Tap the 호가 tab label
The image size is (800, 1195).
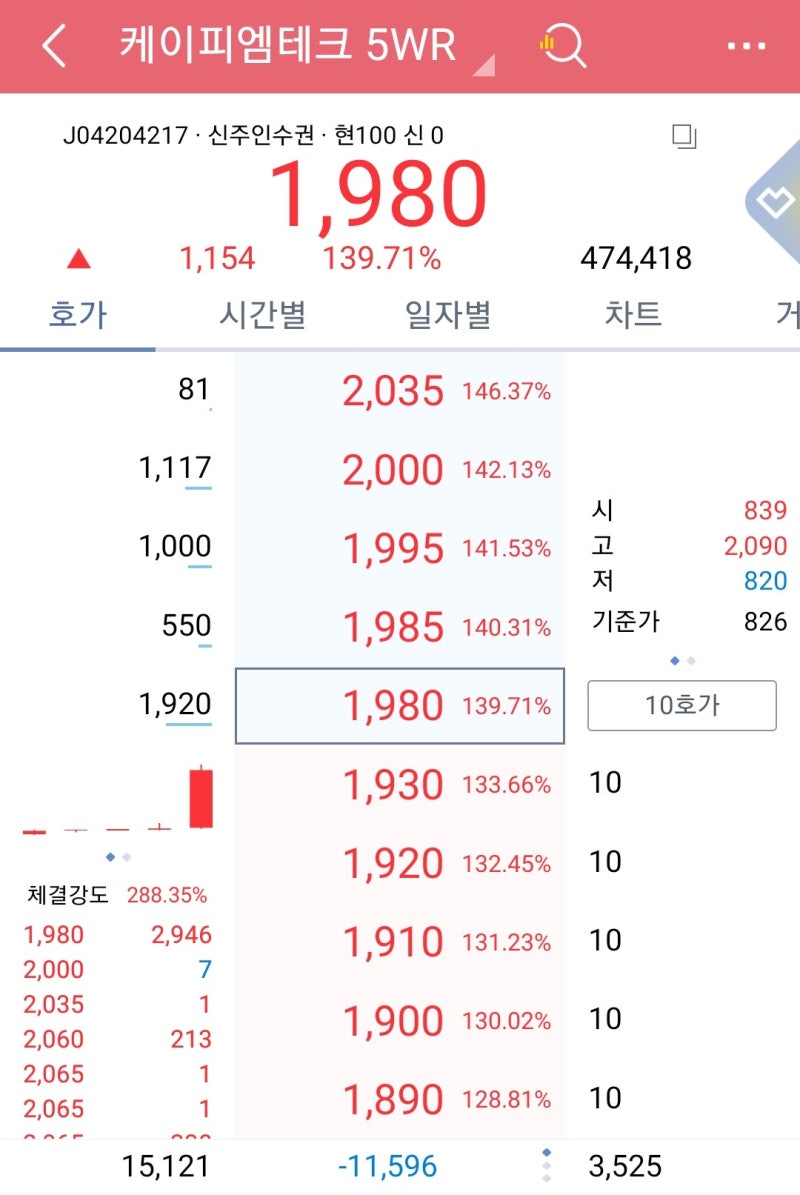click(x=78, y=314)
